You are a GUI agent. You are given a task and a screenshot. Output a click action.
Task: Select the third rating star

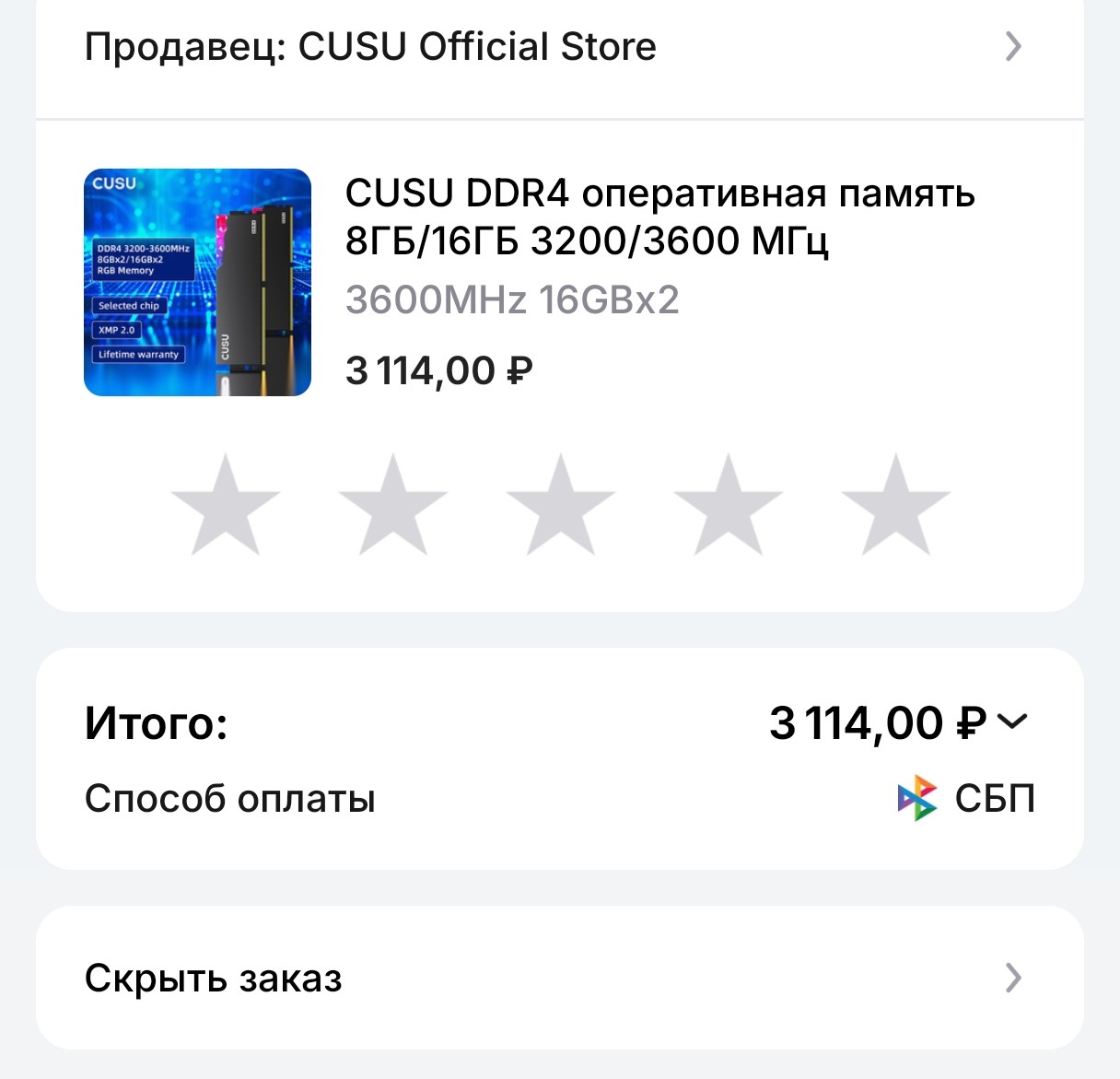(x=560, y=505)
